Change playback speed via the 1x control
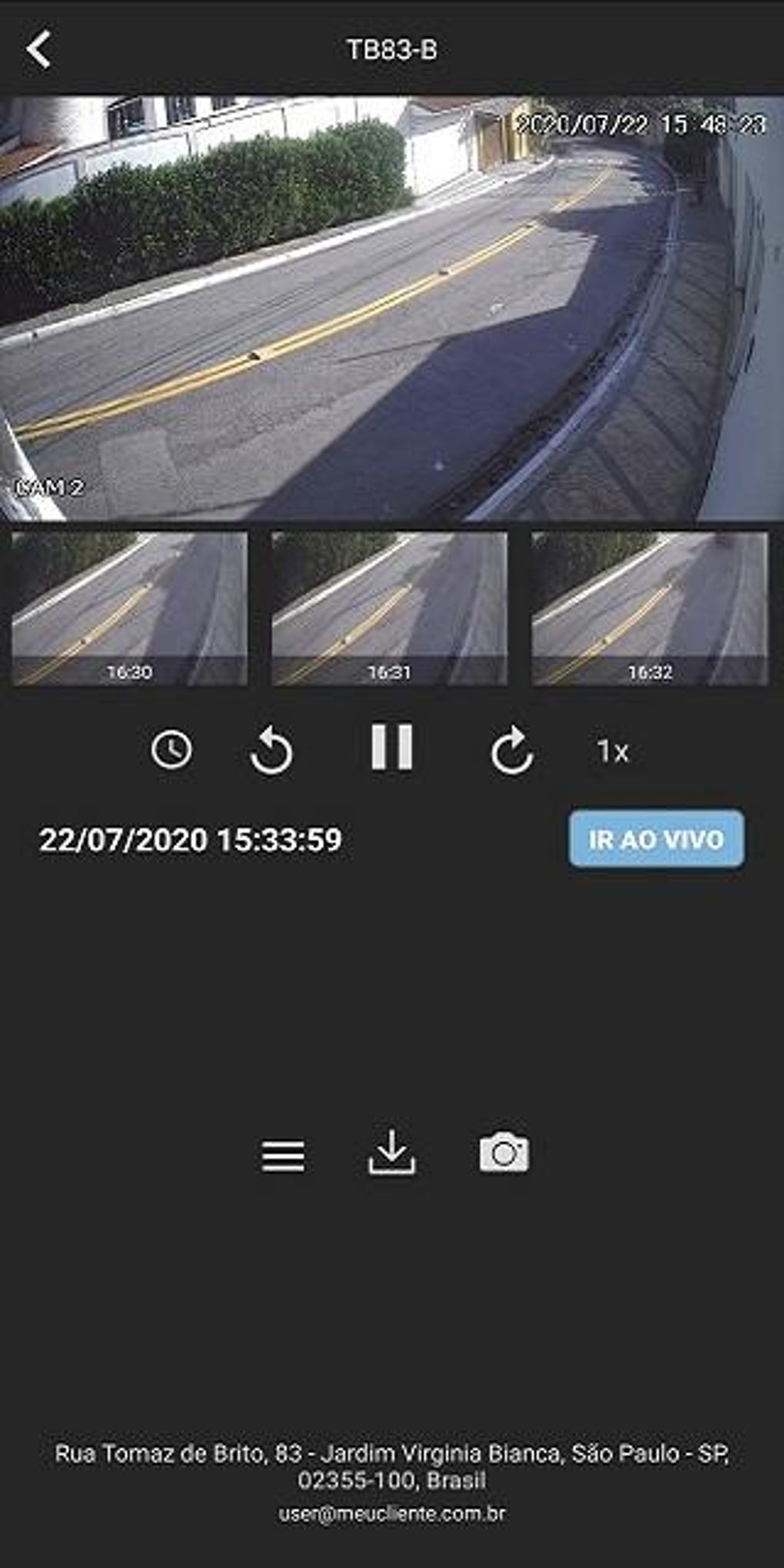Screen dimensions: 784x1568 point(613,750)
